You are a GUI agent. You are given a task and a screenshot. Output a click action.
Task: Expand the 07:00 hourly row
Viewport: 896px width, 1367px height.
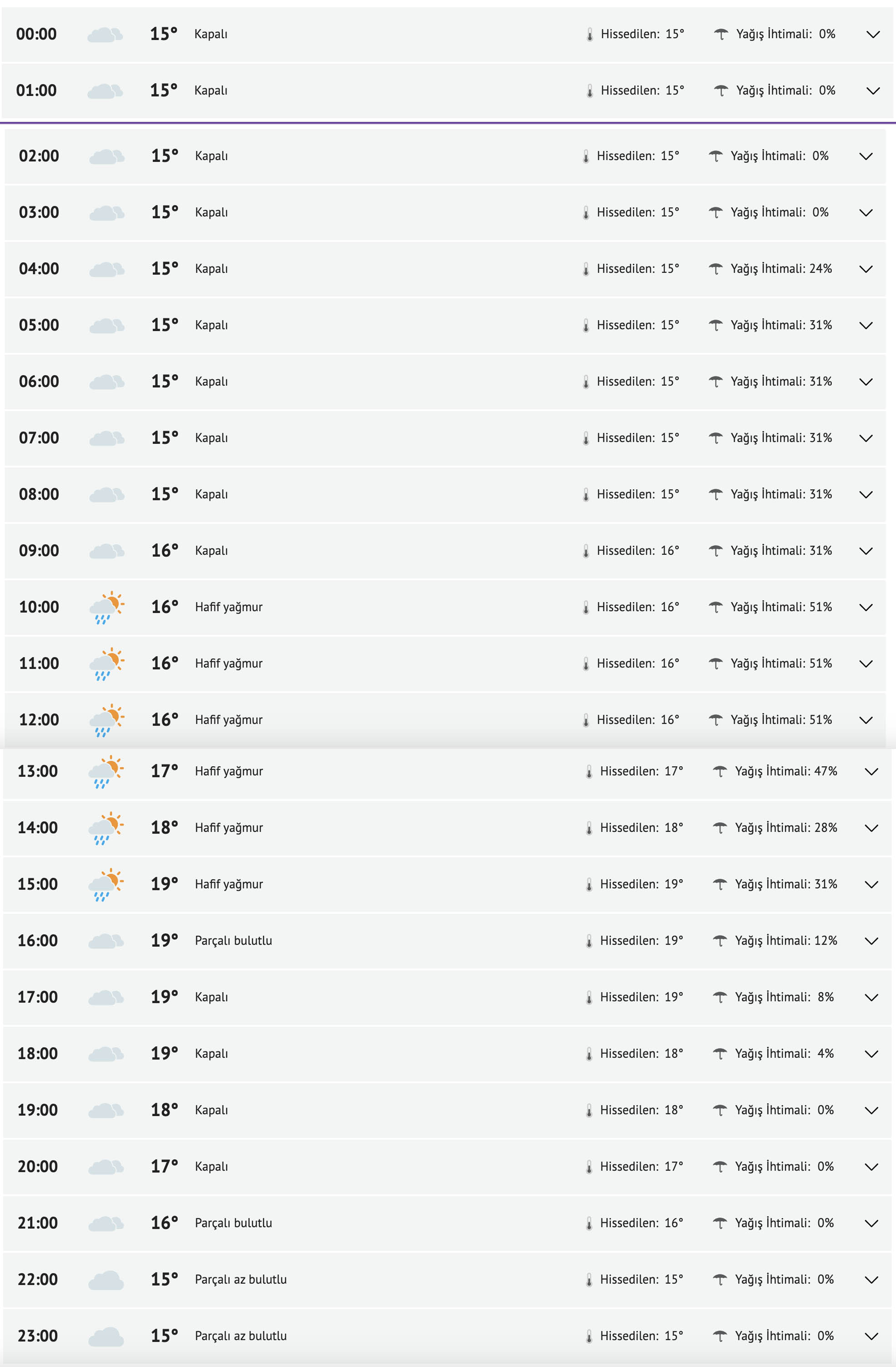866,438
